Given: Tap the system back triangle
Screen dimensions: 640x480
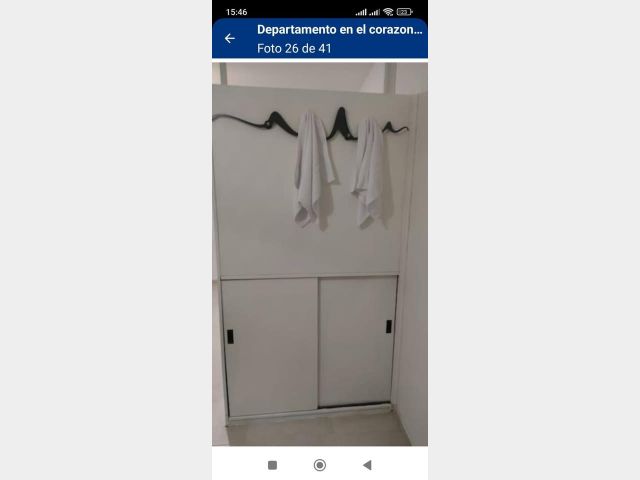Looking at the screenshot, I should pyautogui.click(x=367, y=465).
